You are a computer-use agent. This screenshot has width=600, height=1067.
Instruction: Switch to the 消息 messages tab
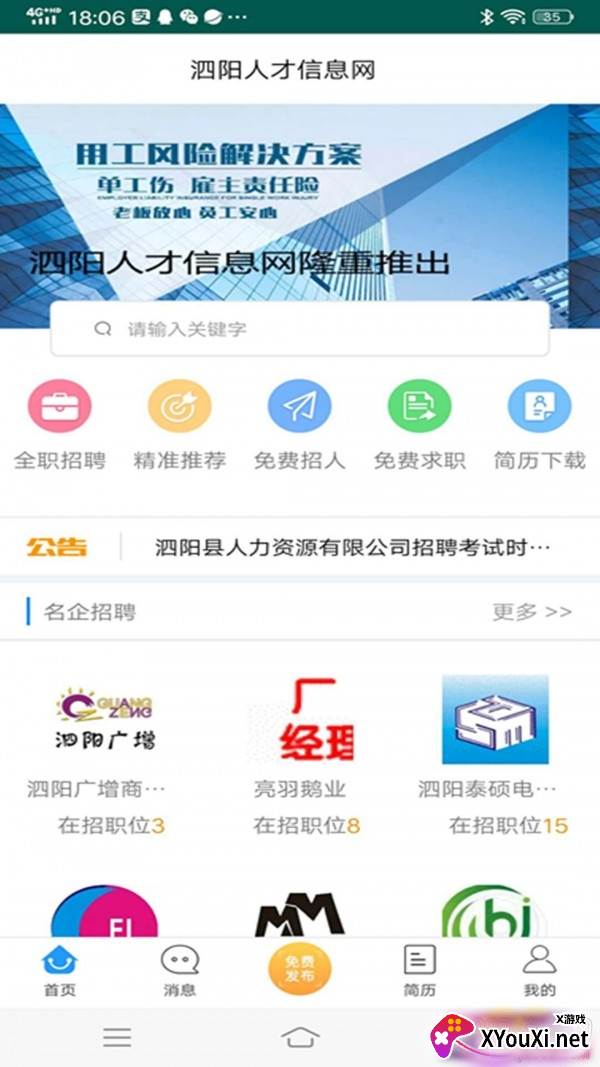point(180,971)
